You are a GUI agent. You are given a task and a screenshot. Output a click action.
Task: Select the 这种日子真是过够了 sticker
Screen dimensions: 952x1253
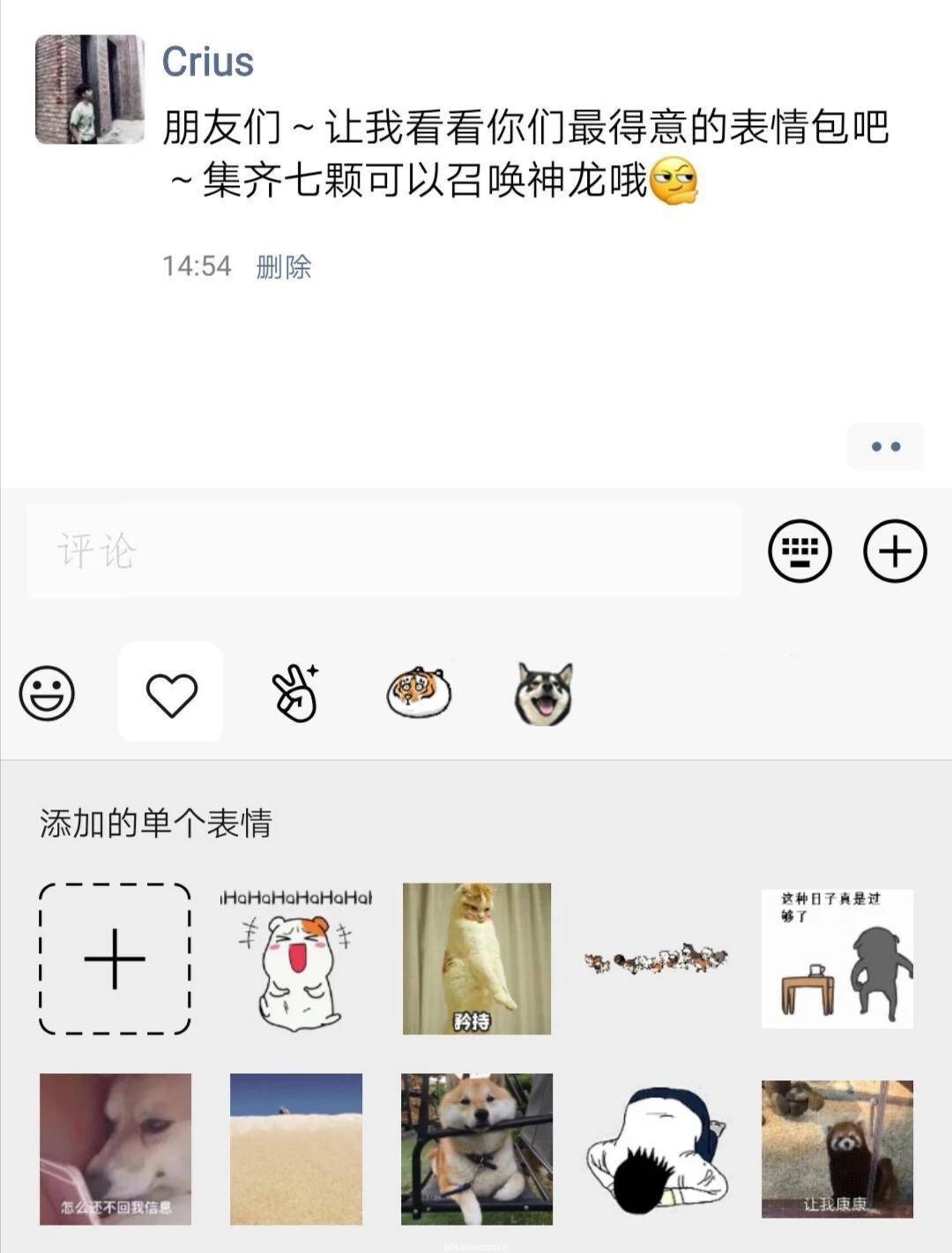pos(837,958)
